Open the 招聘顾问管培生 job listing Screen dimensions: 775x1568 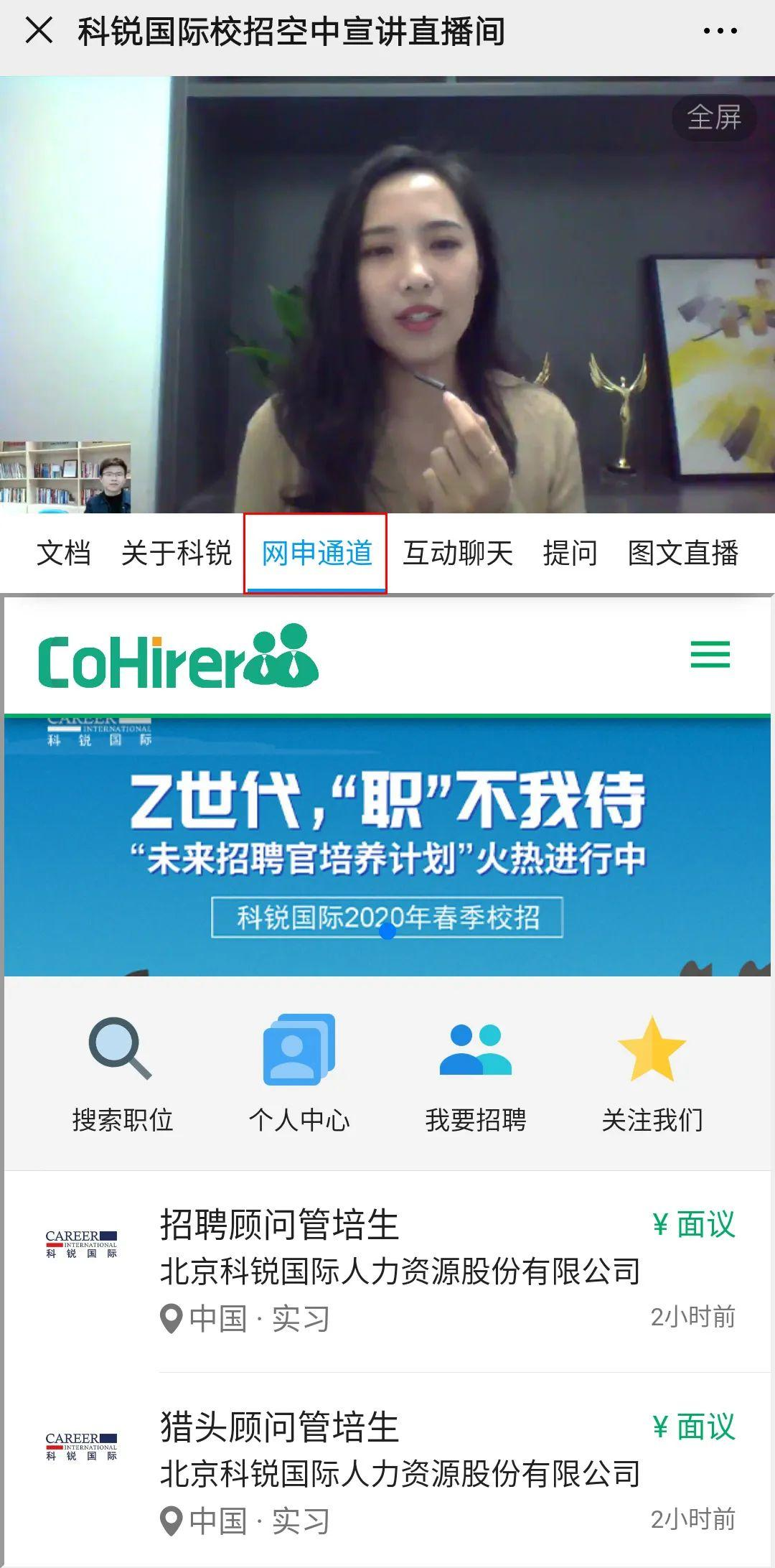387,1271
